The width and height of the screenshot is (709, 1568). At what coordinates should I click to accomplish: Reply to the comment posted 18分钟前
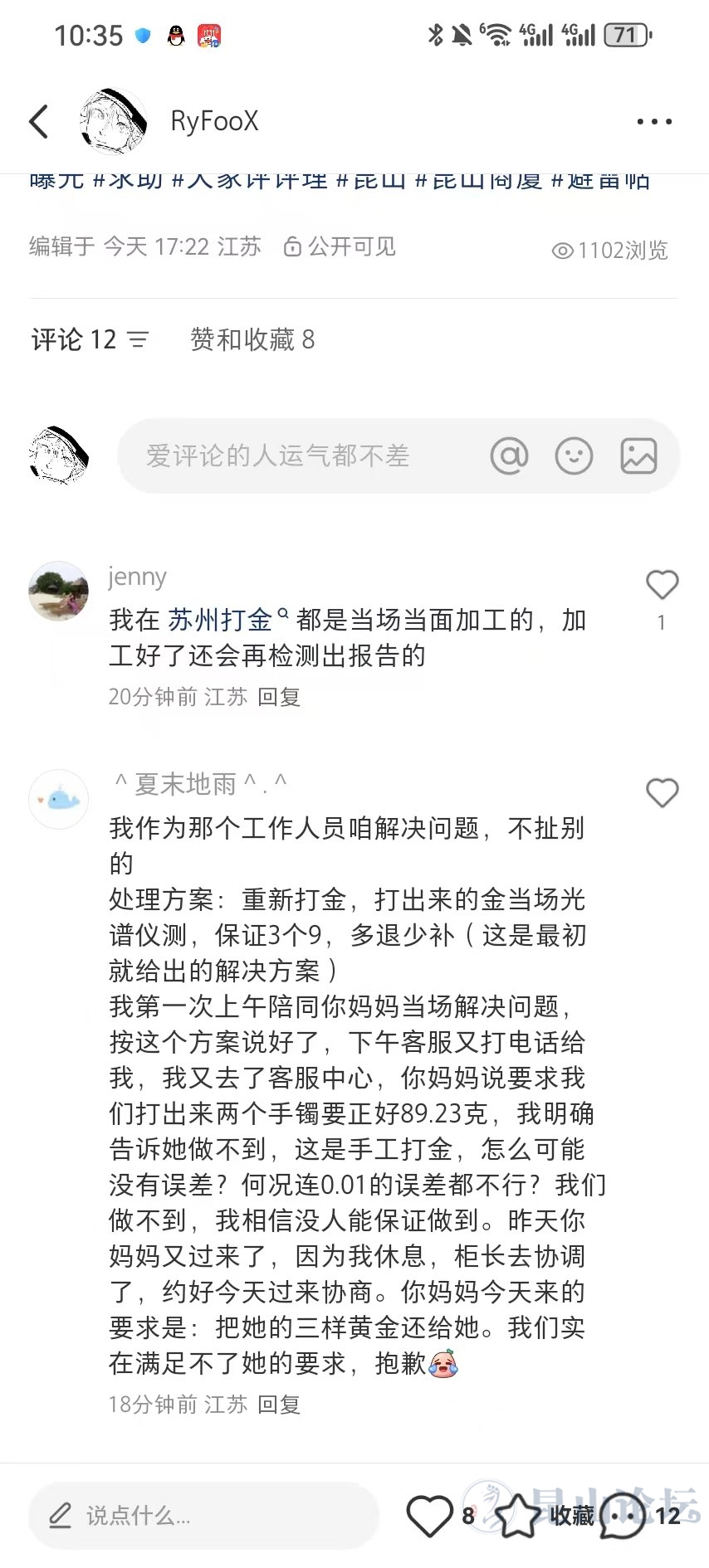279,1405
